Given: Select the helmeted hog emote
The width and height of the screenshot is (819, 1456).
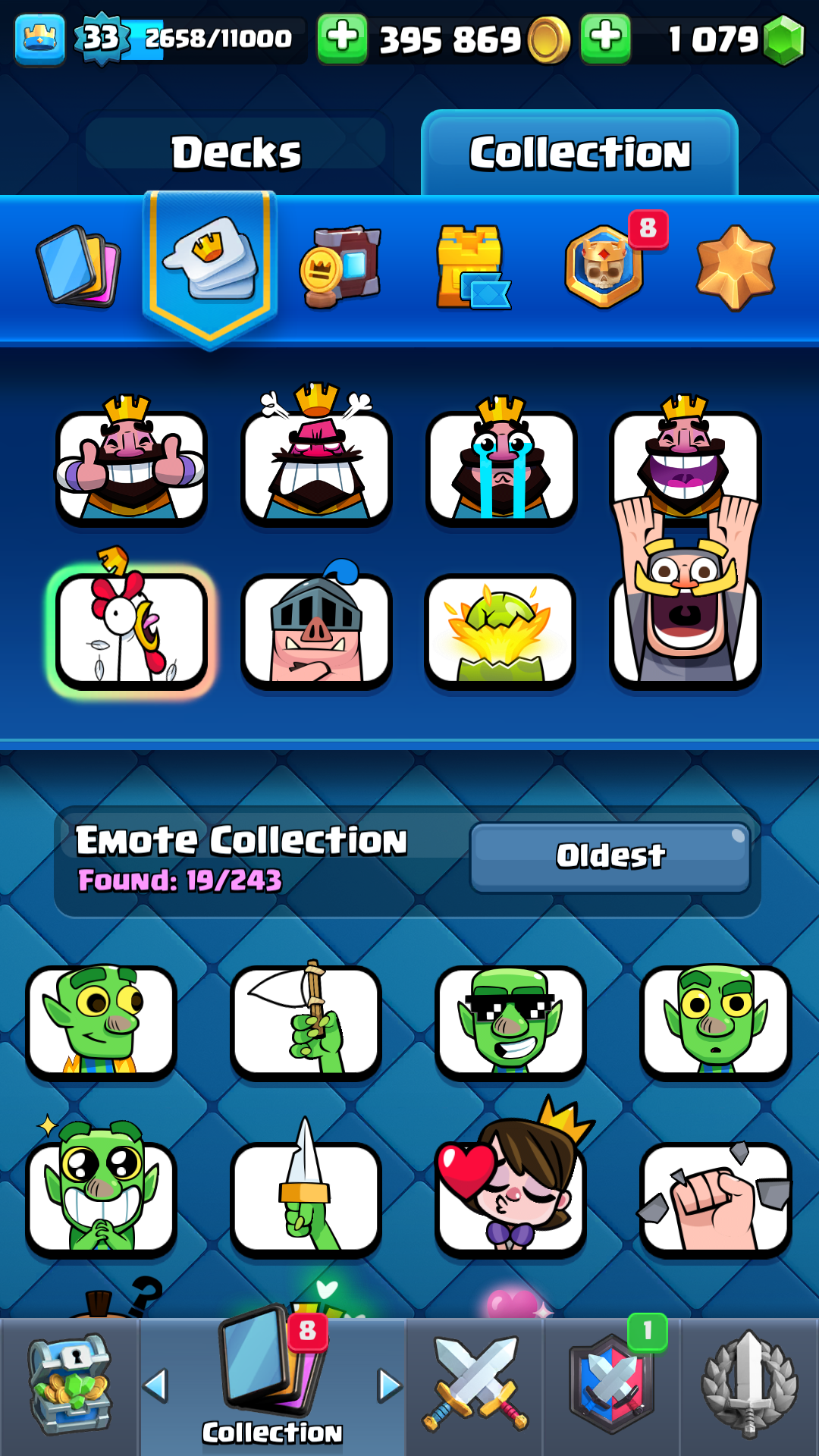Looking at the screenshot, I should pyautogui.click(x=316, y=626).
